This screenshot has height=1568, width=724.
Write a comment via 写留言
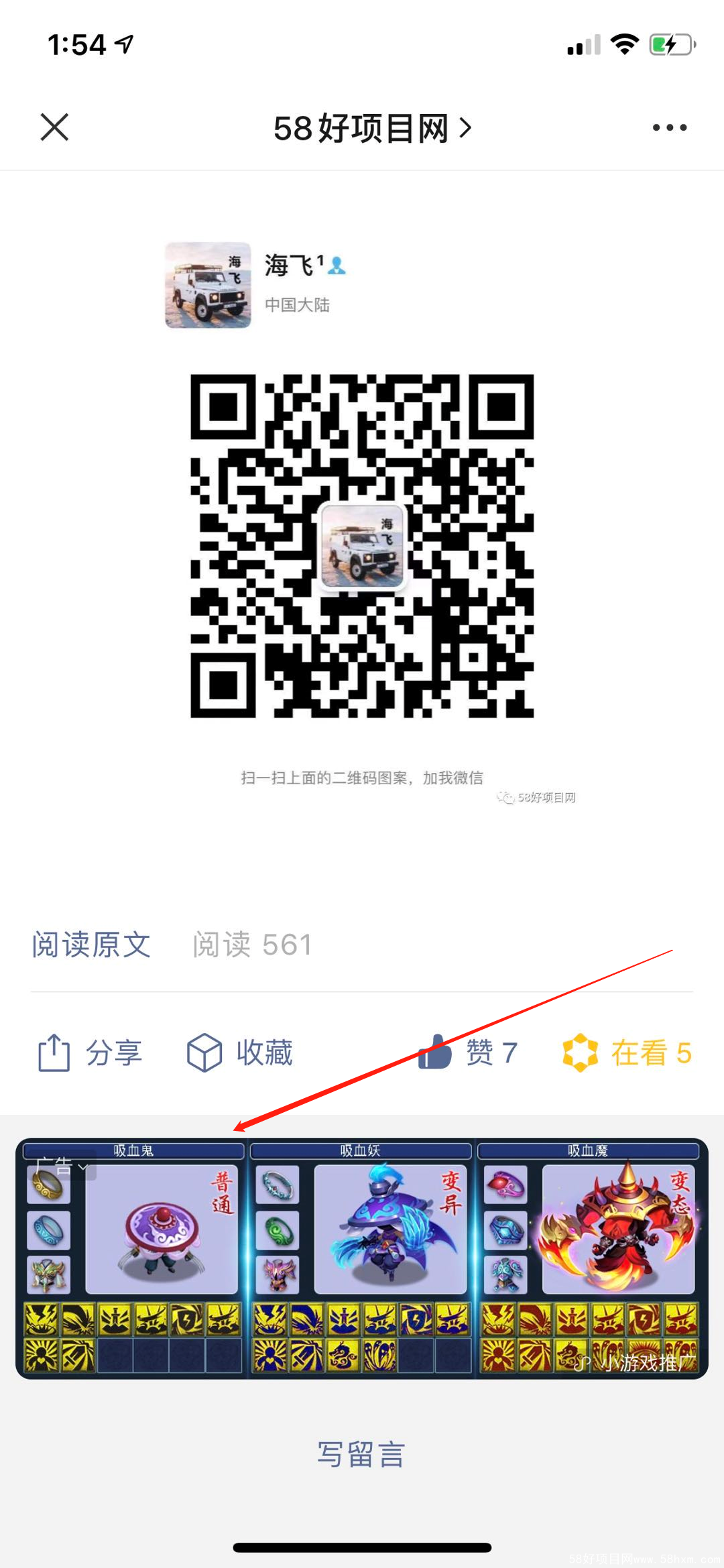[x=361, y=1455]
